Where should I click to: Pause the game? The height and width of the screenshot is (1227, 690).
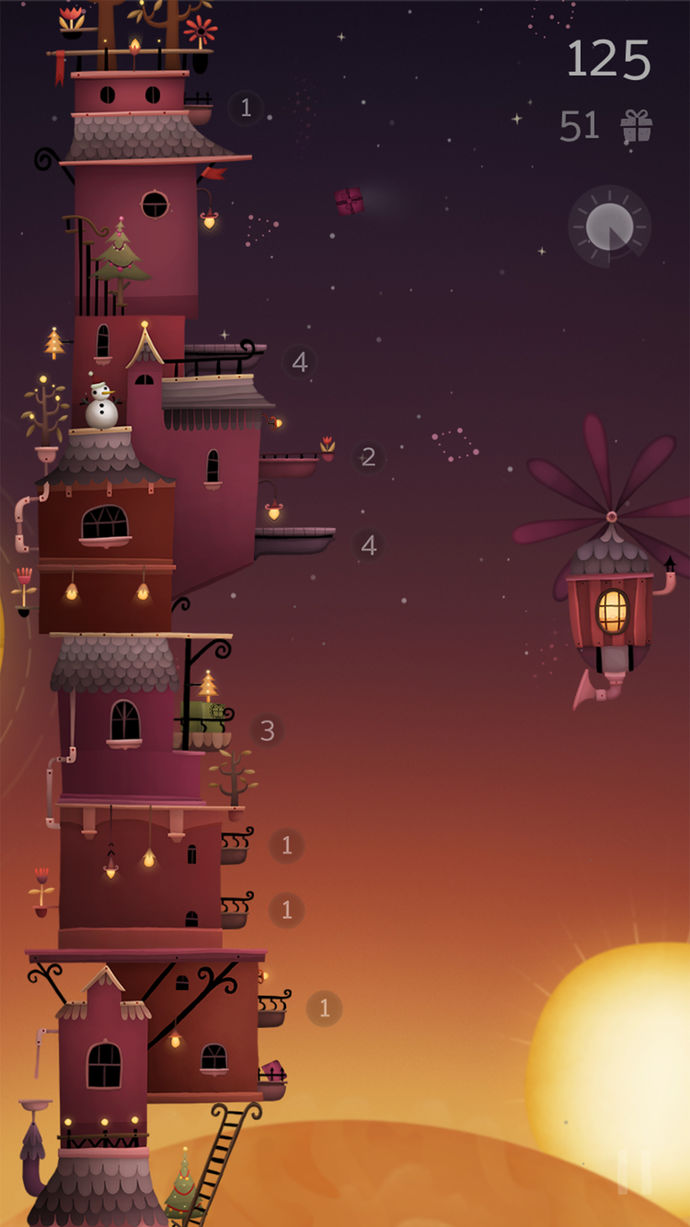(x=634, y=1170)
